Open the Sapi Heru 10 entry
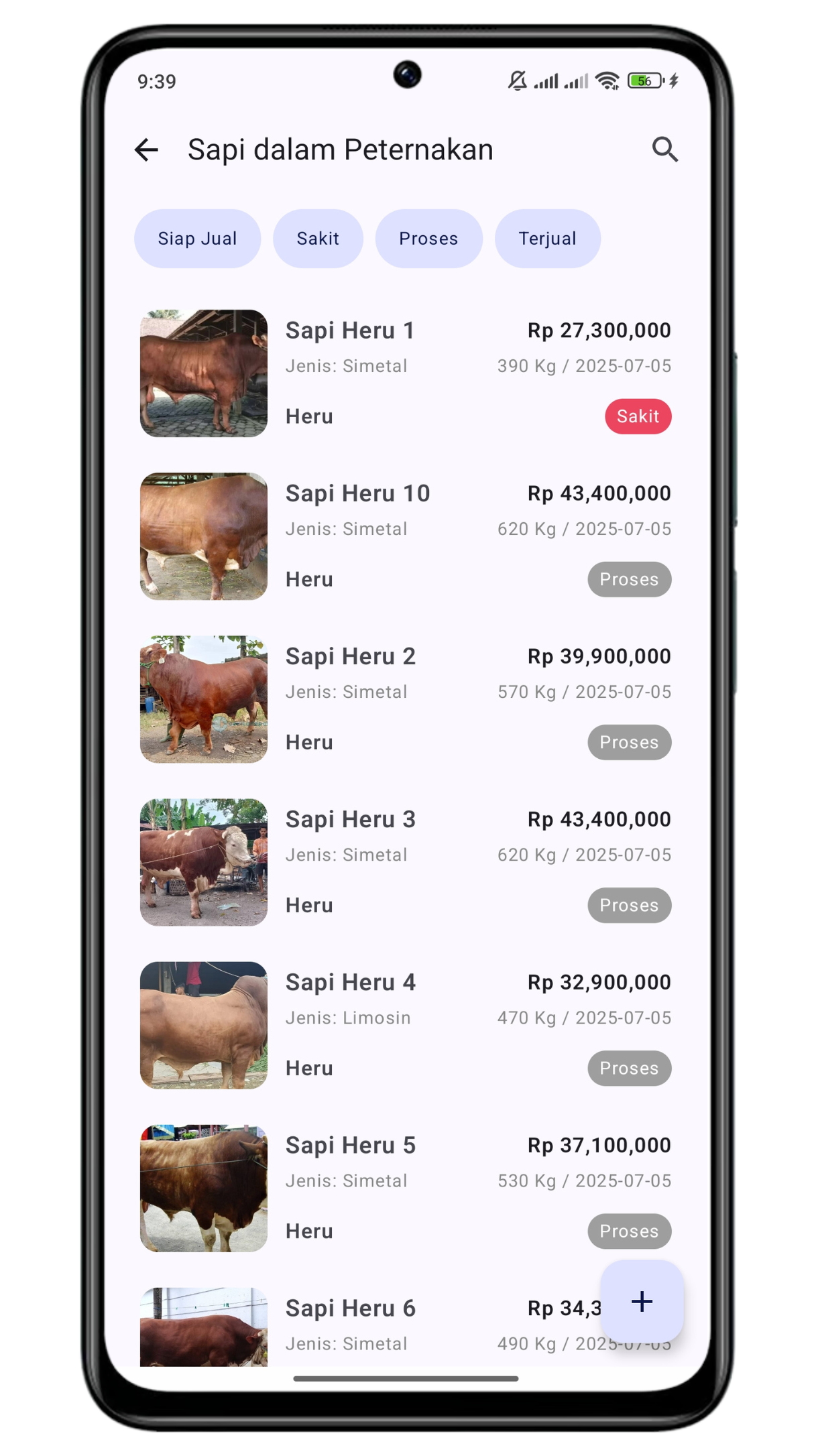 (405, 536)
